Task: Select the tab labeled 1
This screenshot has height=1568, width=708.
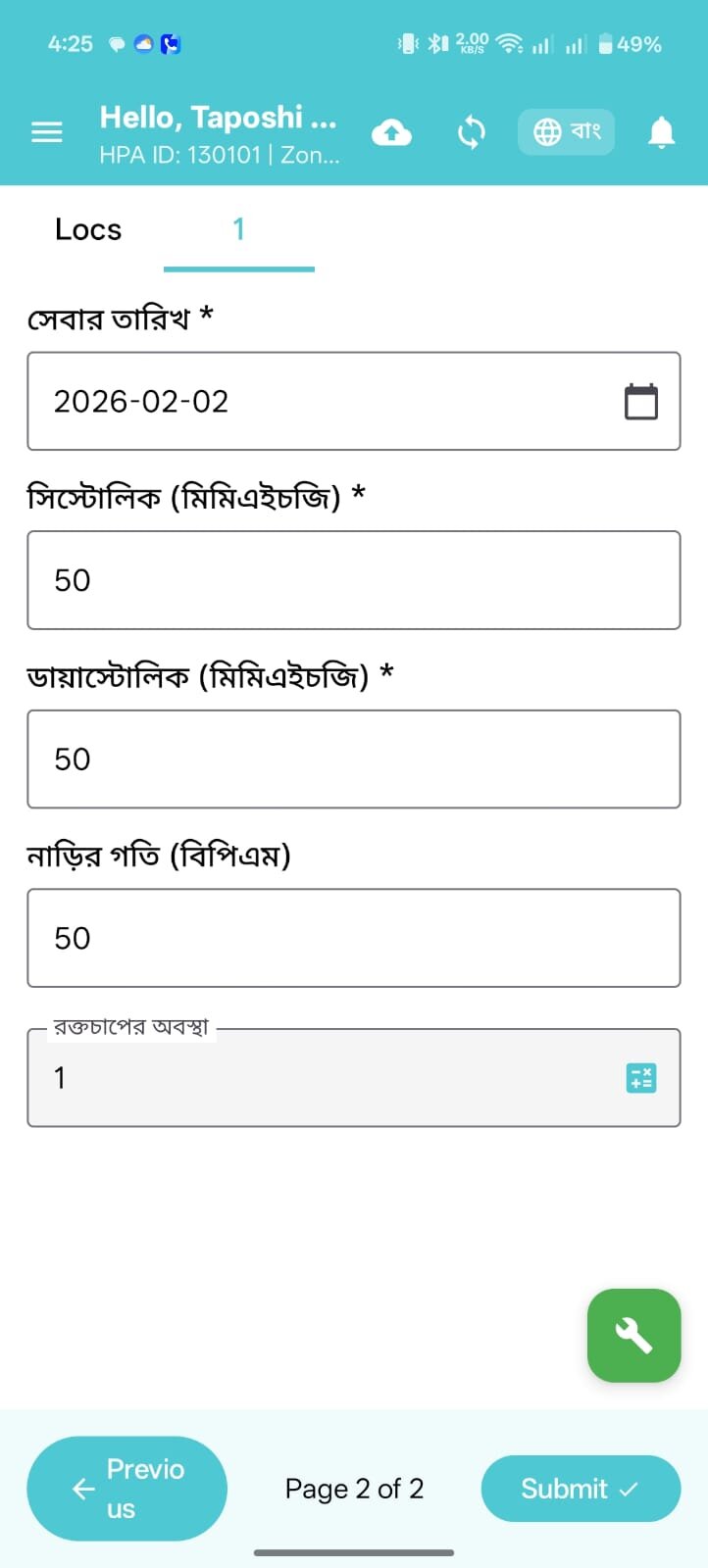Action: pos(238,229)
